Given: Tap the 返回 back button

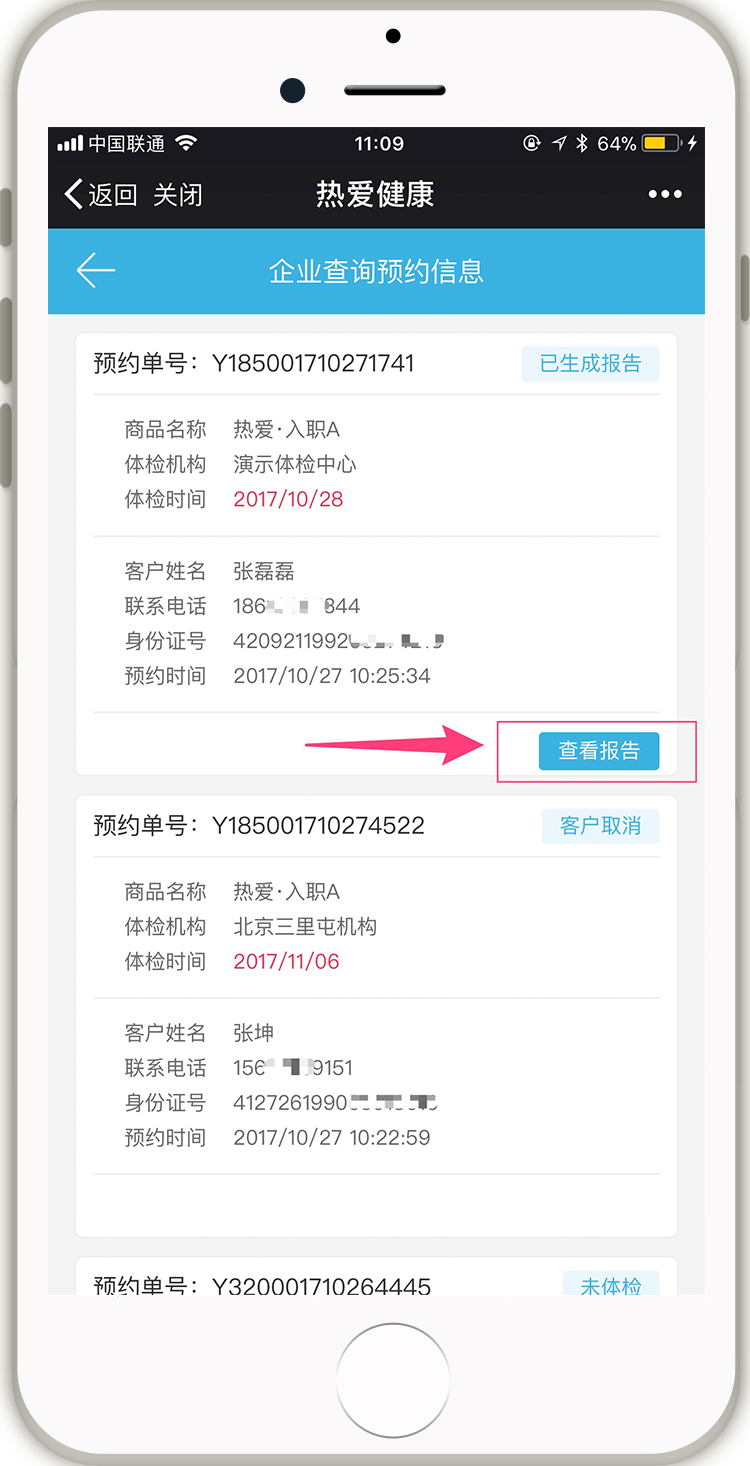Looking at the screenshot, I should [100, 194].
